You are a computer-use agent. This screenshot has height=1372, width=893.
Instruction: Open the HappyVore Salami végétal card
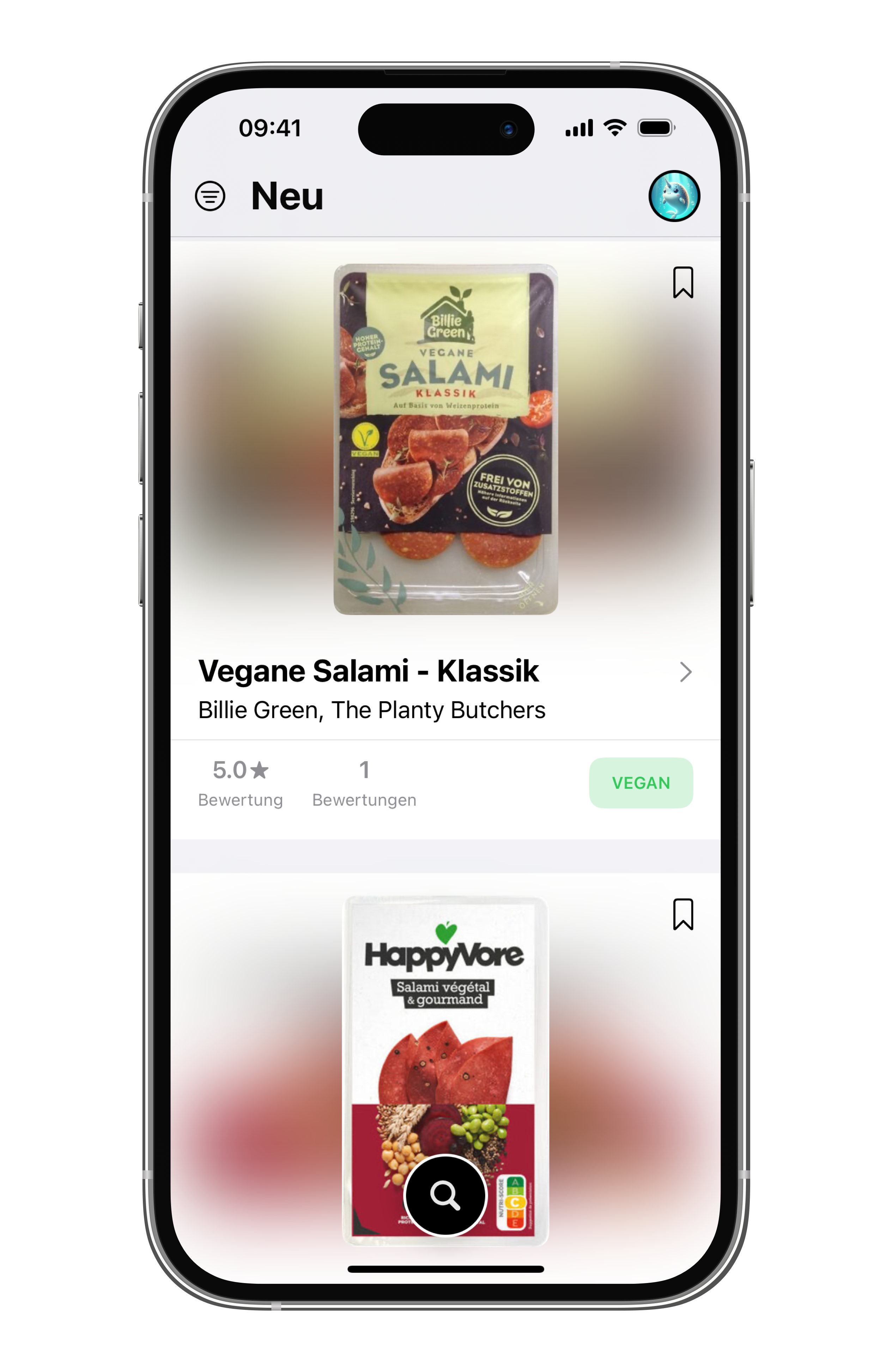pos(445,1038)
